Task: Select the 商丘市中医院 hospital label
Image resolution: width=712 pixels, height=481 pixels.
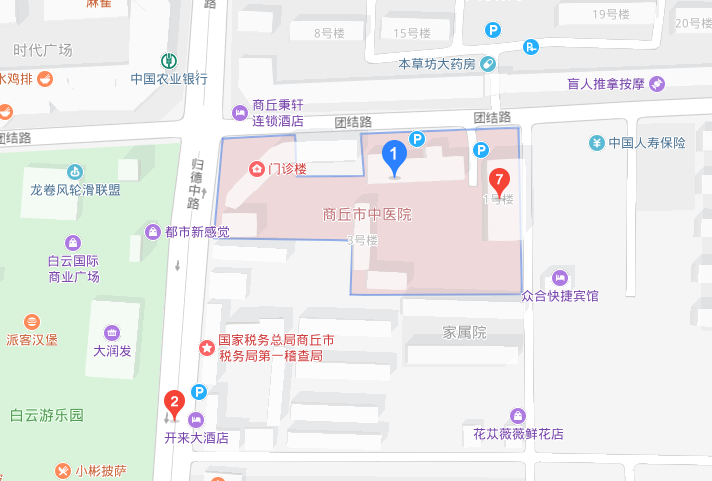Action: tap(367, 214)
